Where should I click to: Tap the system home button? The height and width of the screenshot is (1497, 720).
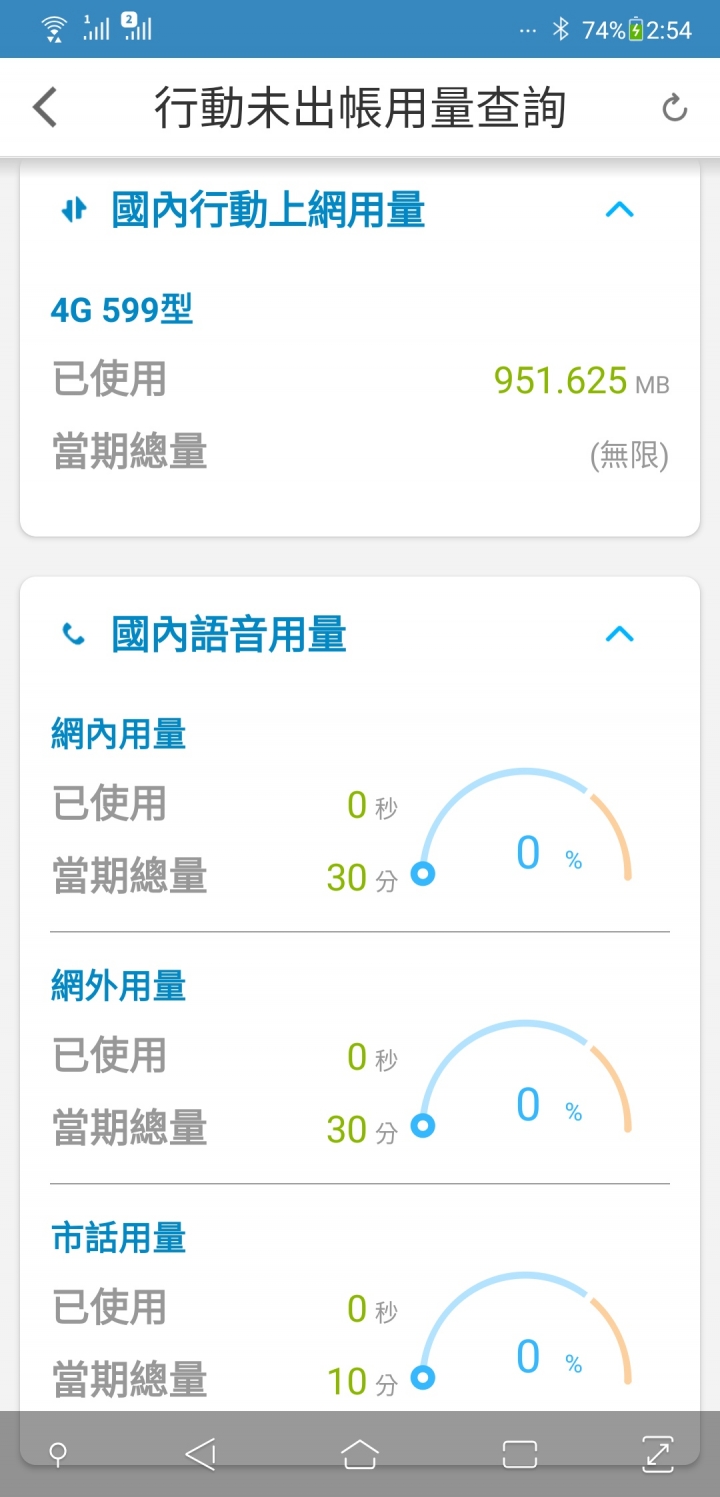[x=360, y=1454]
